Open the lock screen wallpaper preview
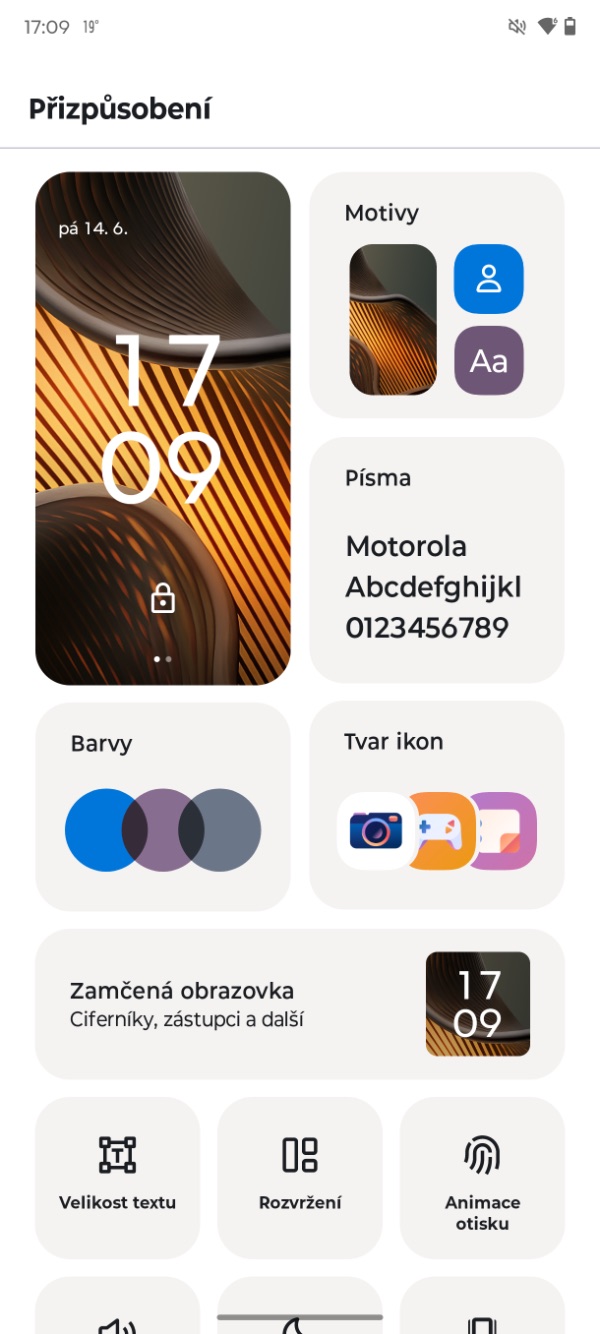 163,428
